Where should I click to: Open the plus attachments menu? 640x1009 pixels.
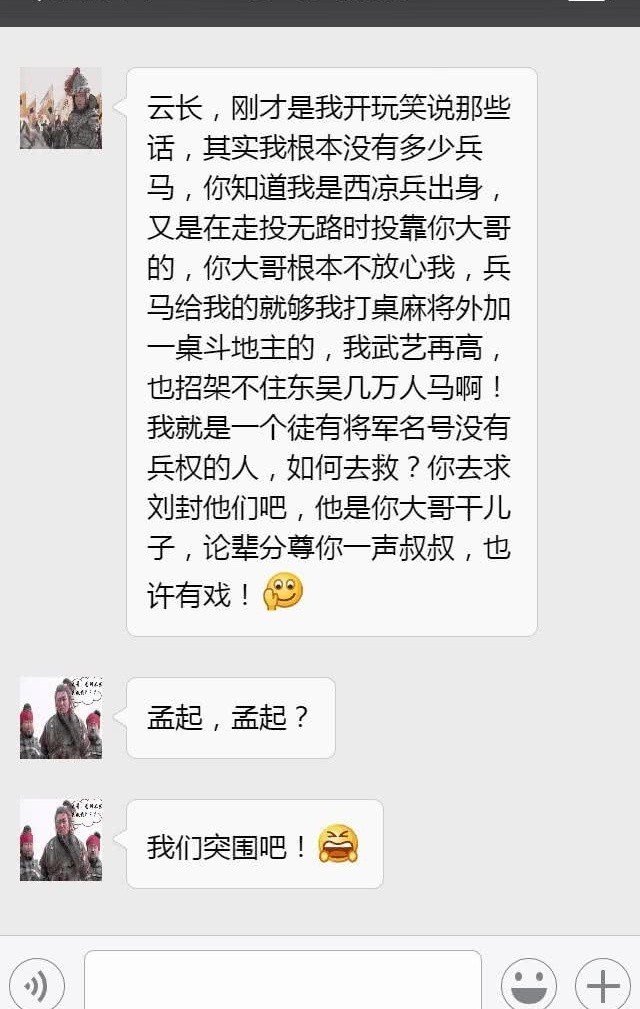(x=603, y=985)
